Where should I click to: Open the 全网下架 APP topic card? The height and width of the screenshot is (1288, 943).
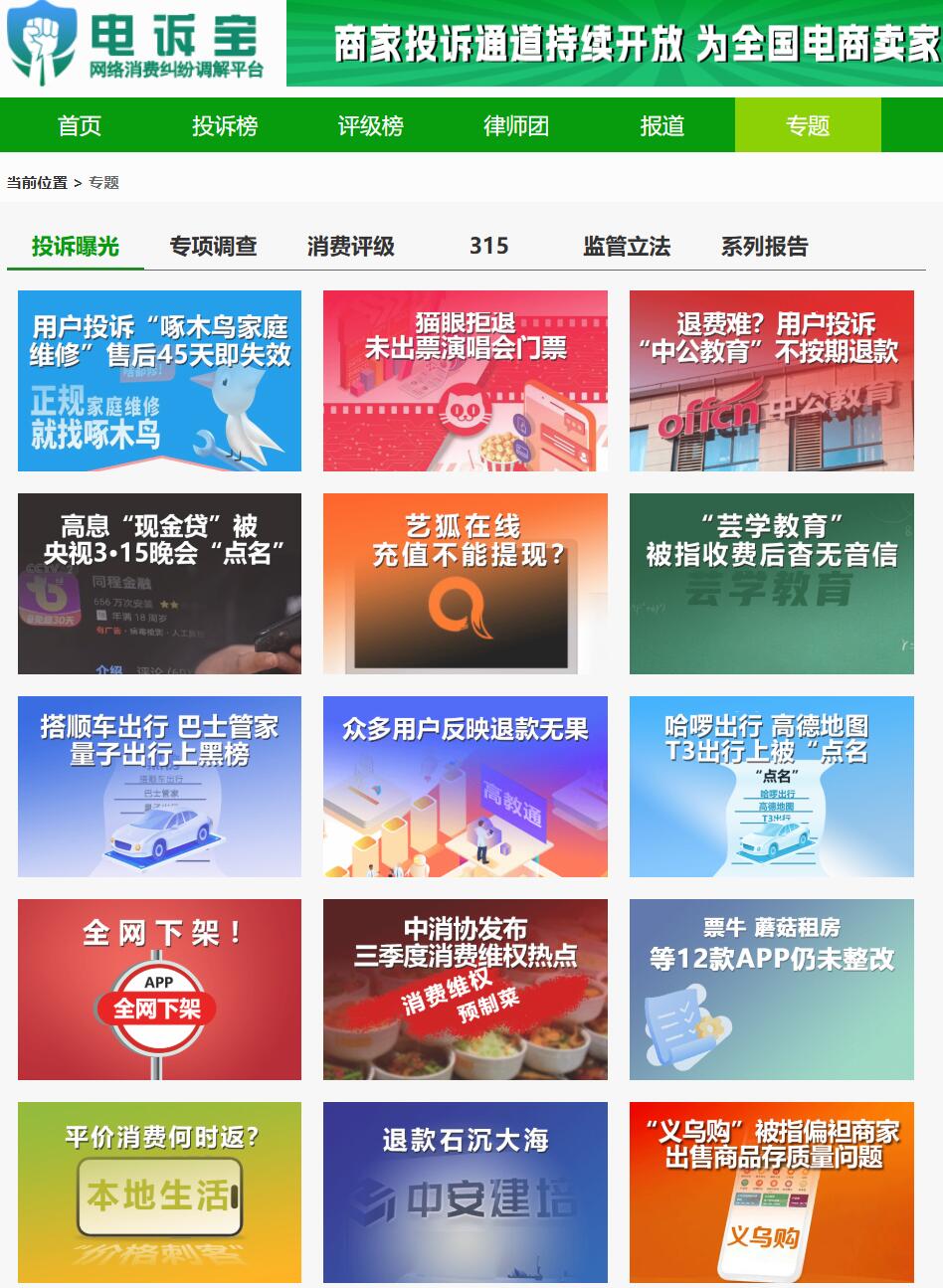(159, 990)
